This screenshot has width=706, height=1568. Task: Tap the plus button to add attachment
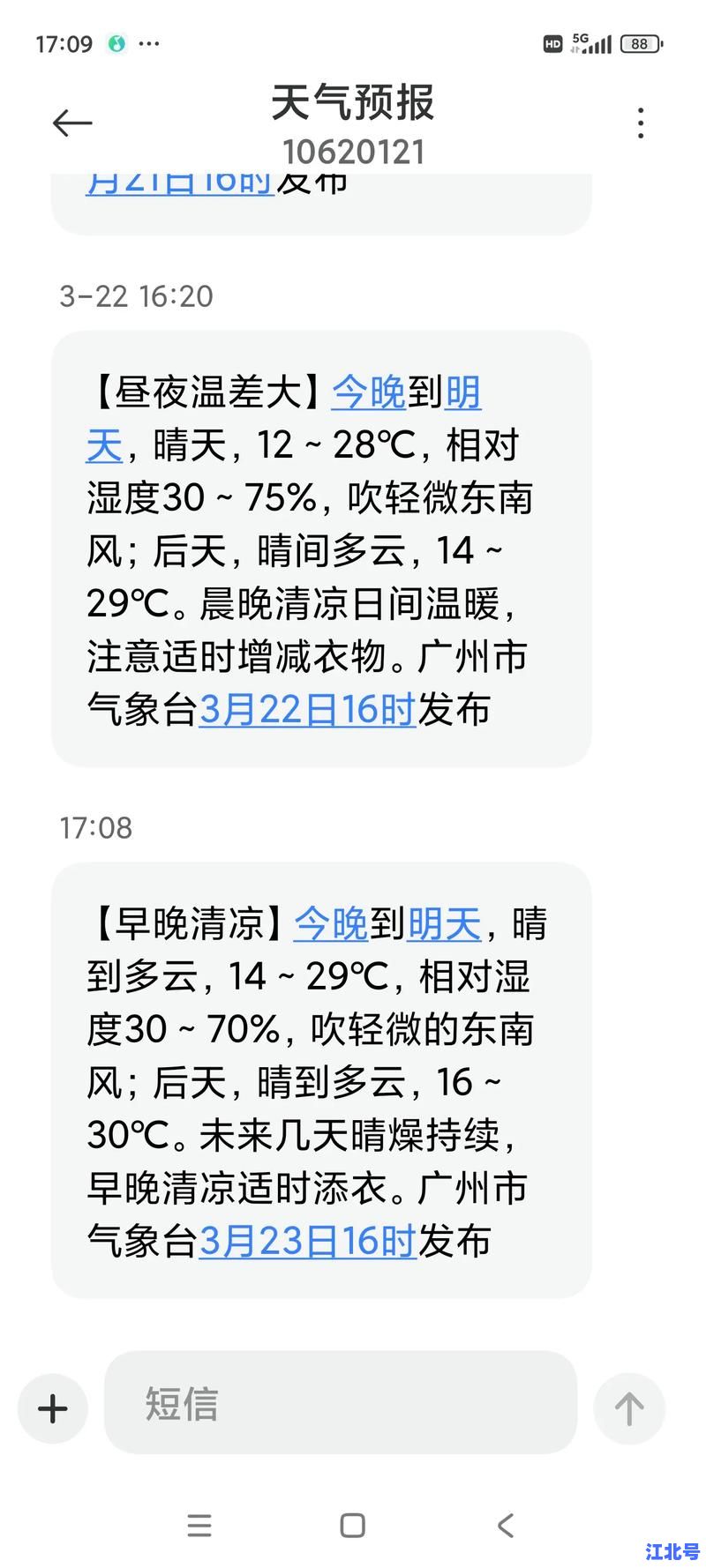pos(52,1407)
